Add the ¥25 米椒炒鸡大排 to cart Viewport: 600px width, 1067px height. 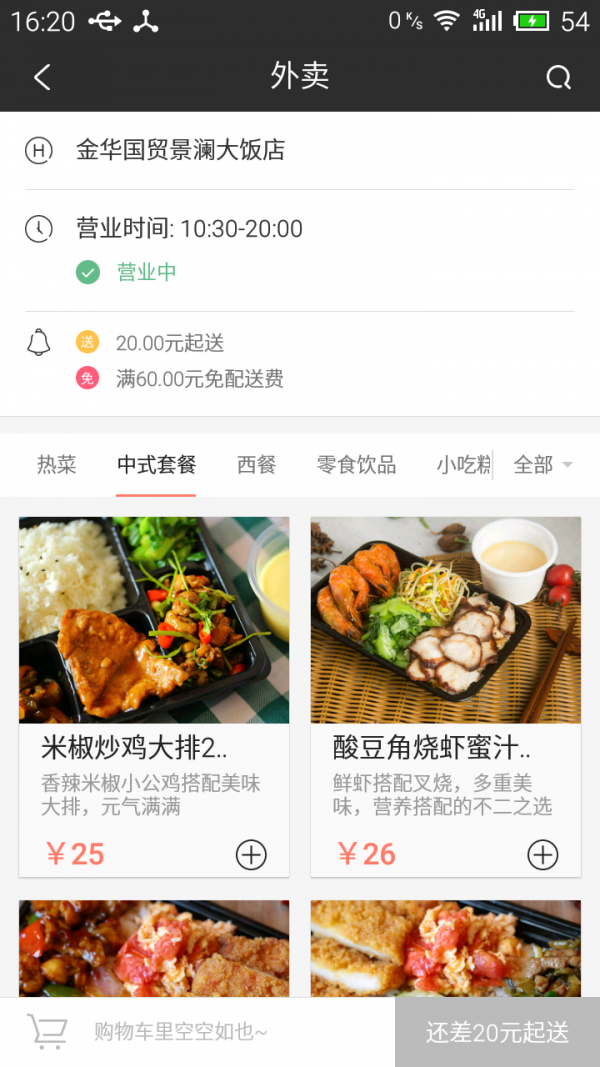point(251,854)
